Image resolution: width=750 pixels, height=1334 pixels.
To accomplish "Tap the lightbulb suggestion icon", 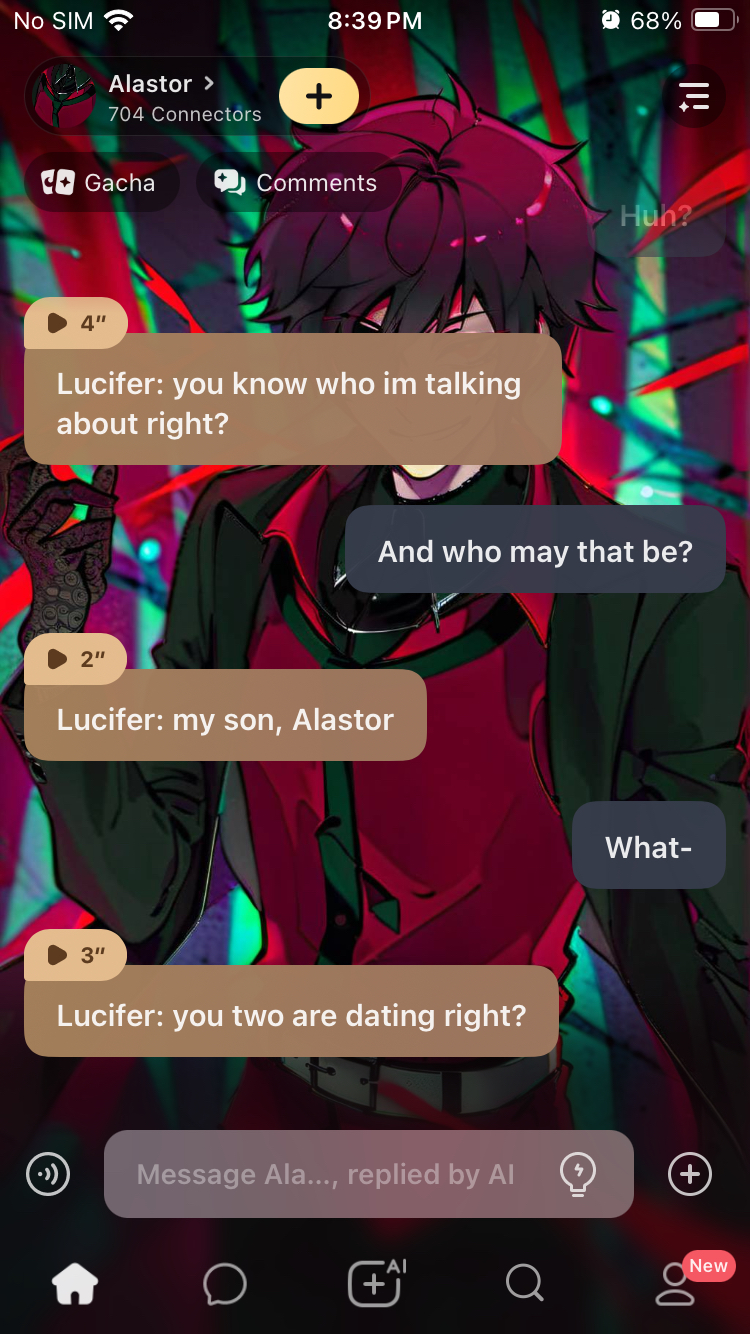I will (578, 1174).
